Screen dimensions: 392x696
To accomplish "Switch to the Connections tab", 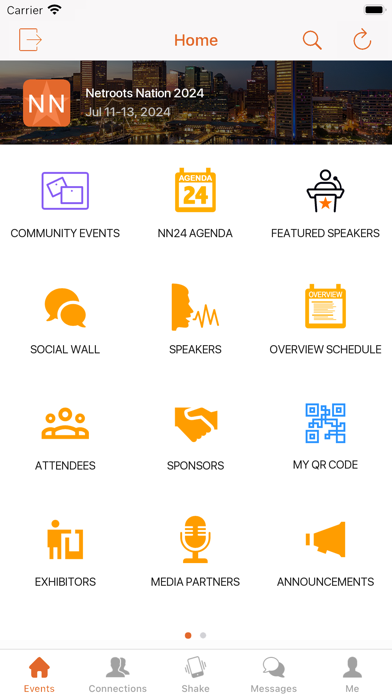I will [x=118, y=674].
